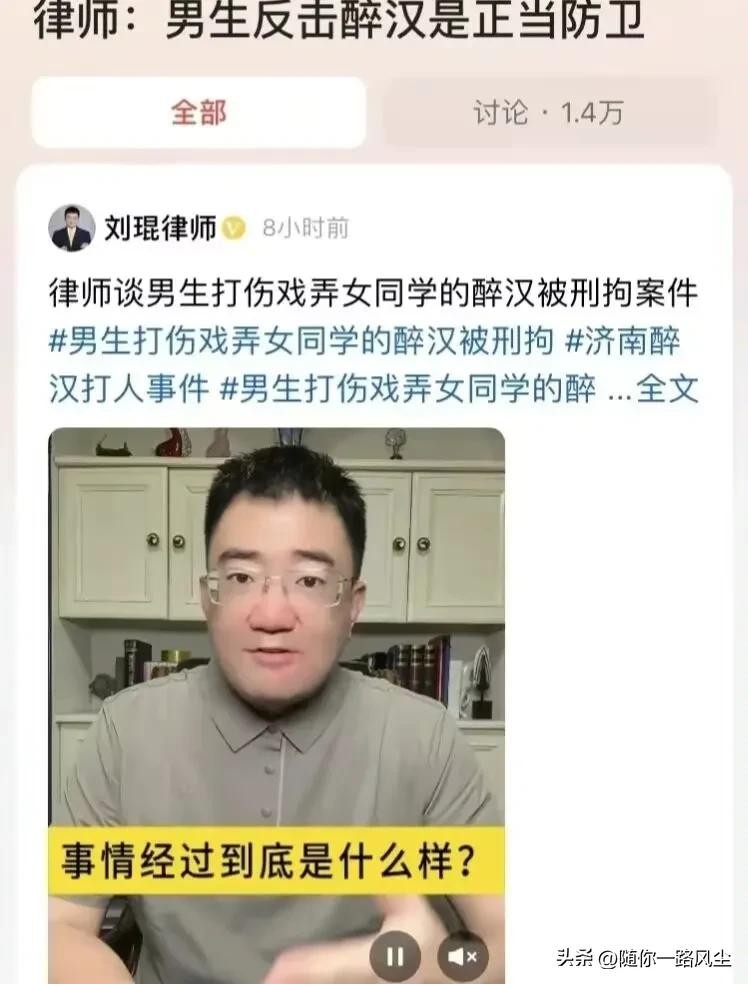This screenshot has height=984, width=748.
Task: Switch to the 讨论 · 1.4万 tab
Action: 548,113
